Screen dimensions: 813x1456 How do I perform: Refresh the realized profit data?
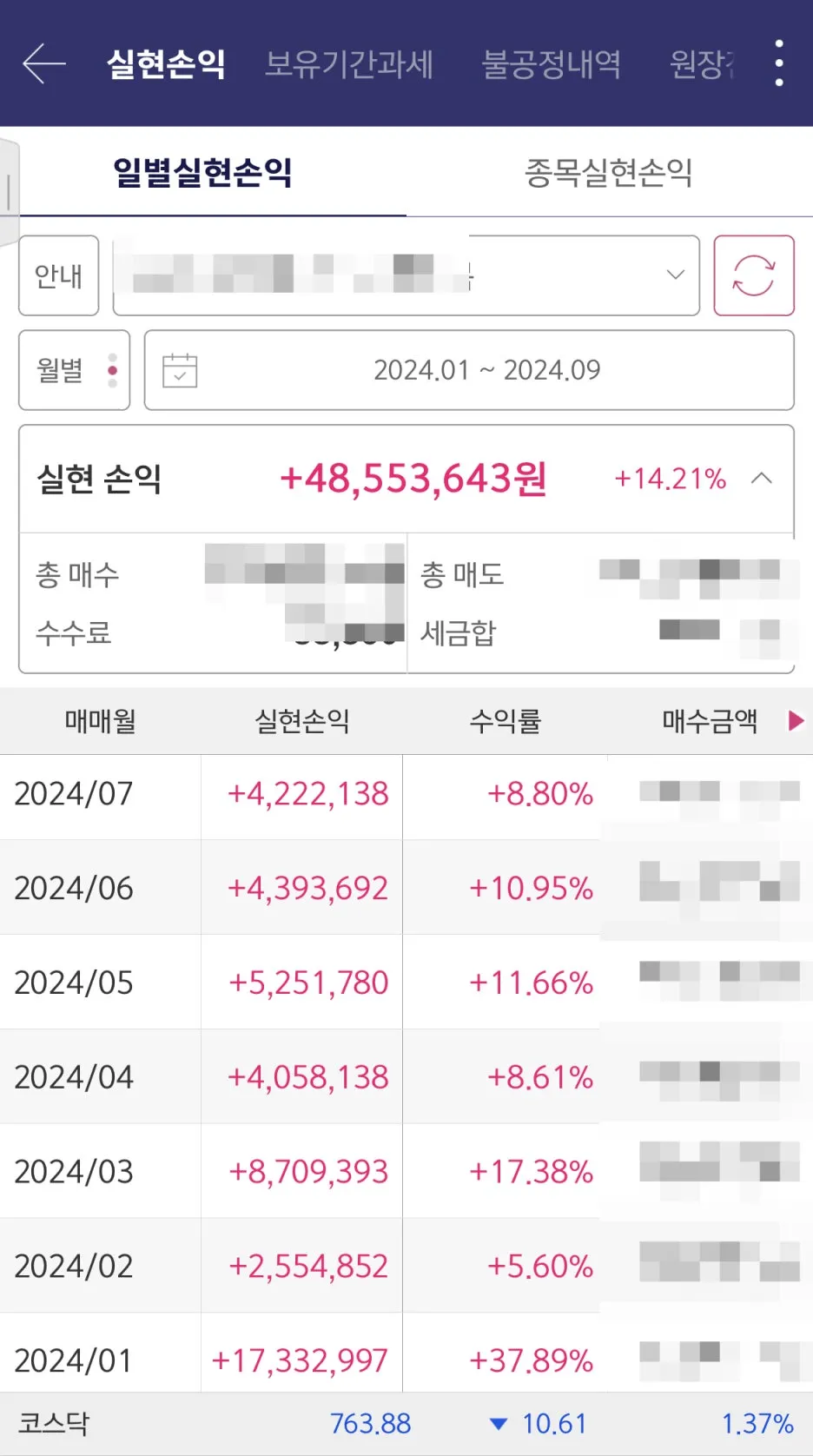[754, 275]
